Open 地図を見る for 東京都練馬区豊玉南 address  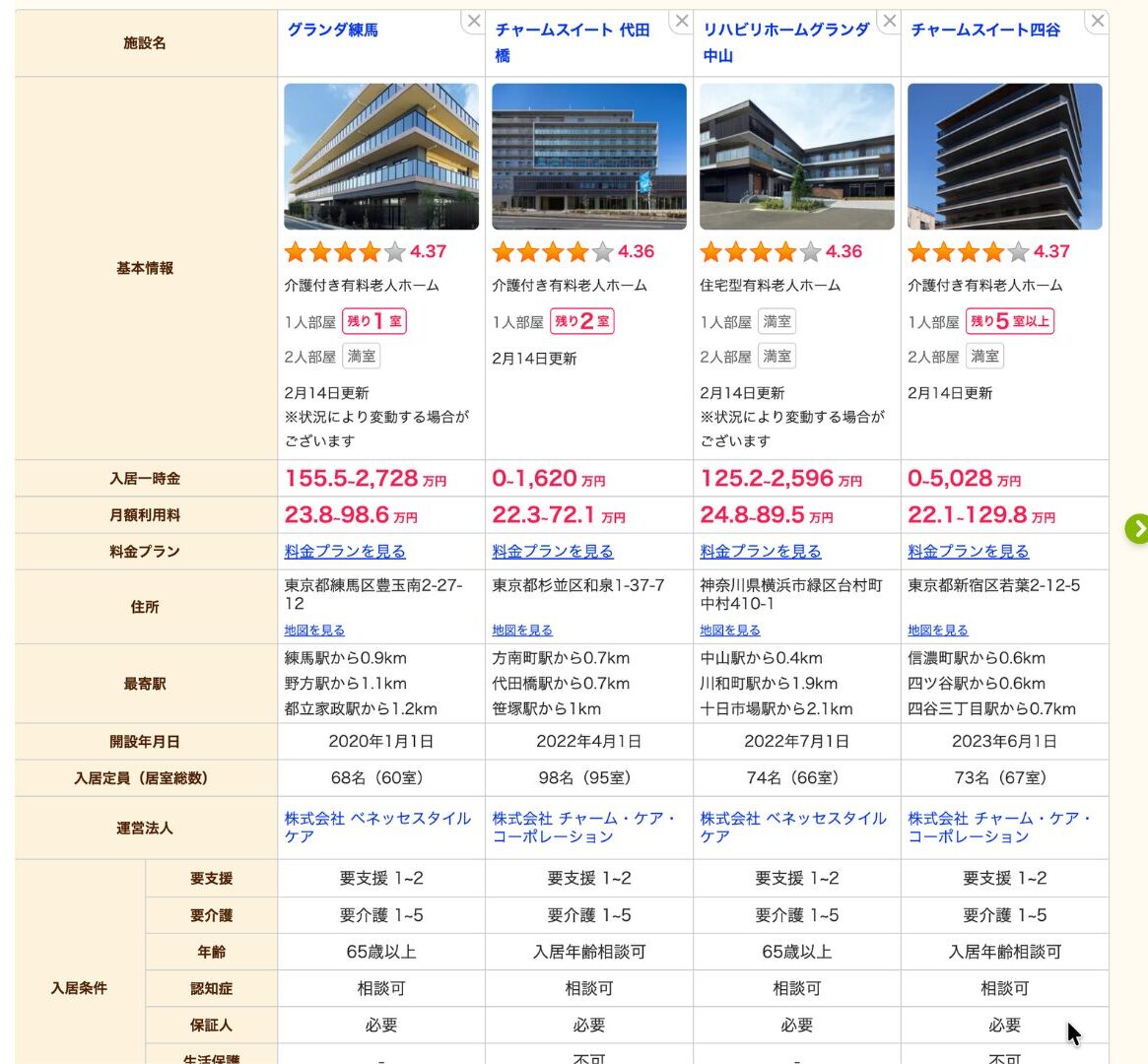pyautogui.click(x=314, y=631)
